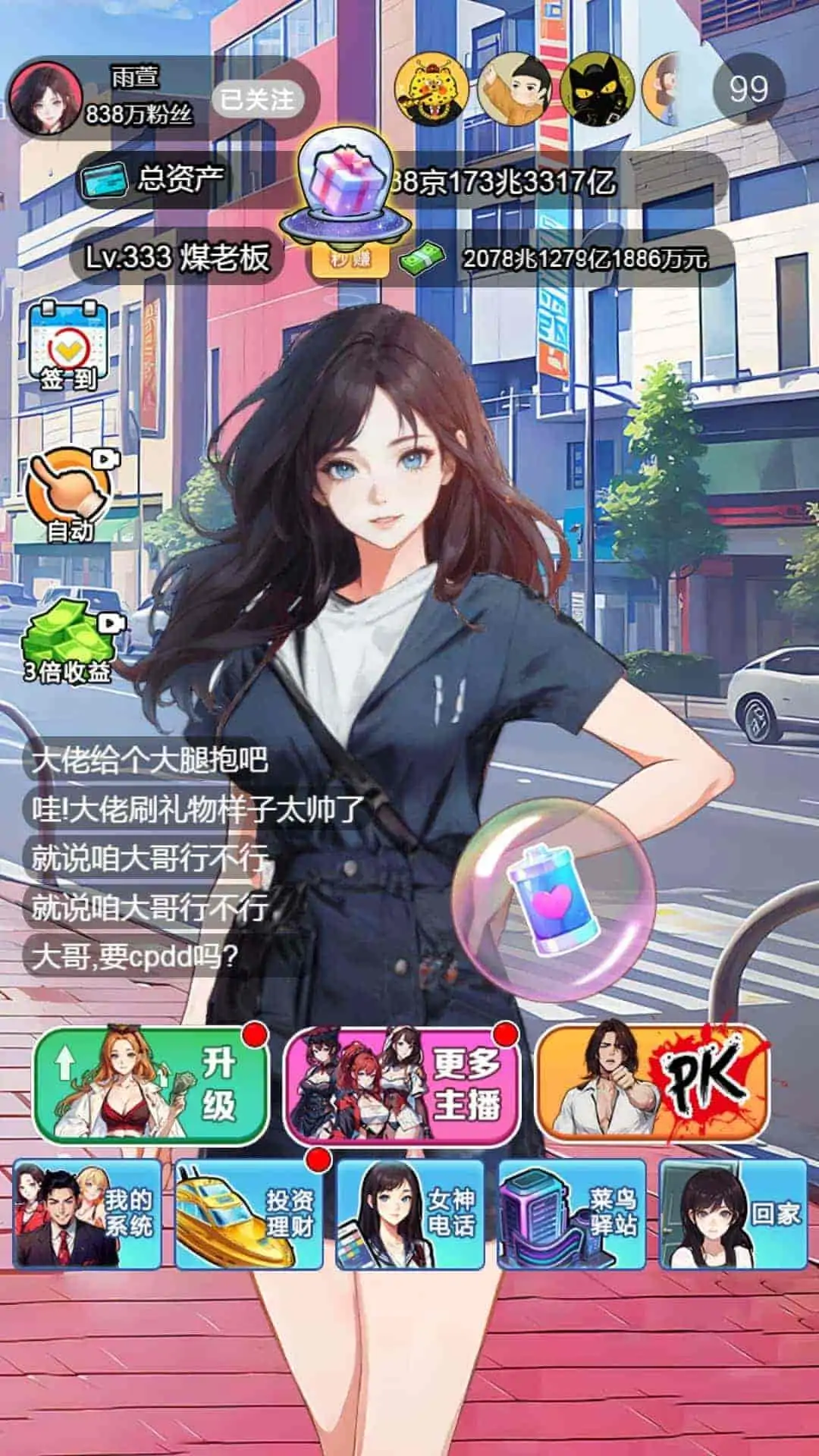Viewport: 819px width, 1456px height.
Task: Go to 投资理财 investment section
Action: (x=249, y=1213)
